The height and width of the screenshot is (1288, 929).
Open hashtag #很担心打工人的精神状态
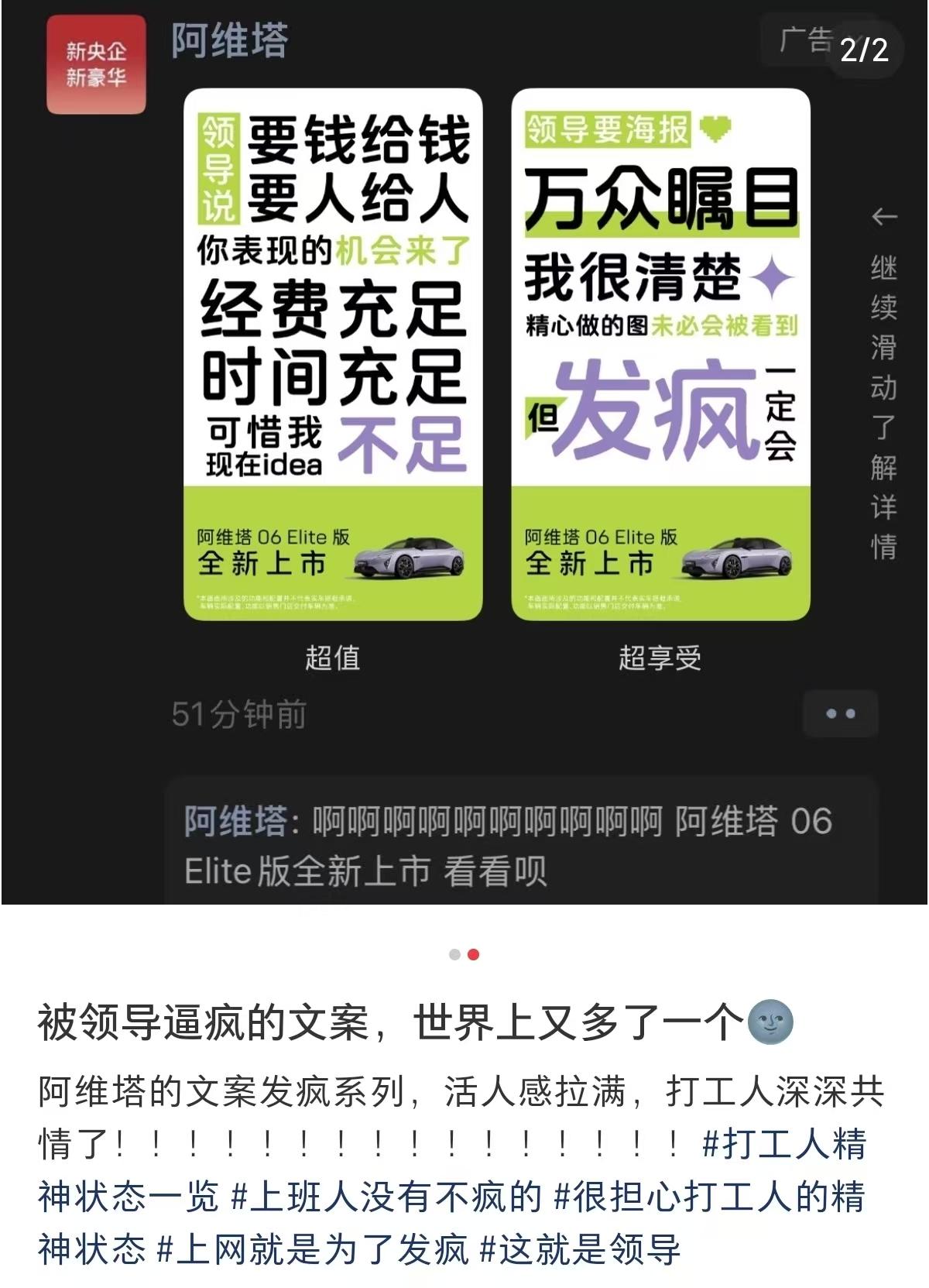click(x=709, y=1197)
